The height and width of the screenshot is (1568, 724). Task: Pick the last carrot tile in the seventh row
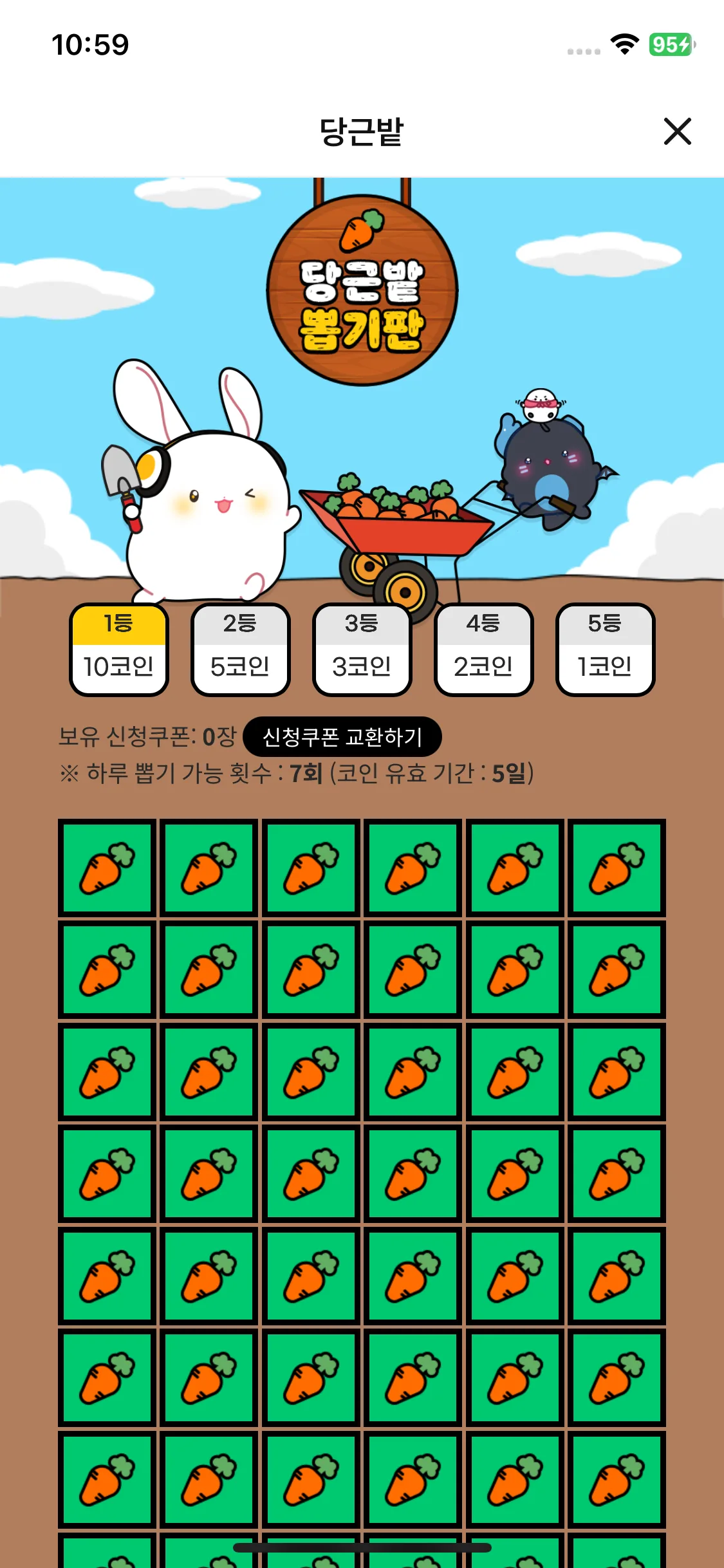point(617,1479)
